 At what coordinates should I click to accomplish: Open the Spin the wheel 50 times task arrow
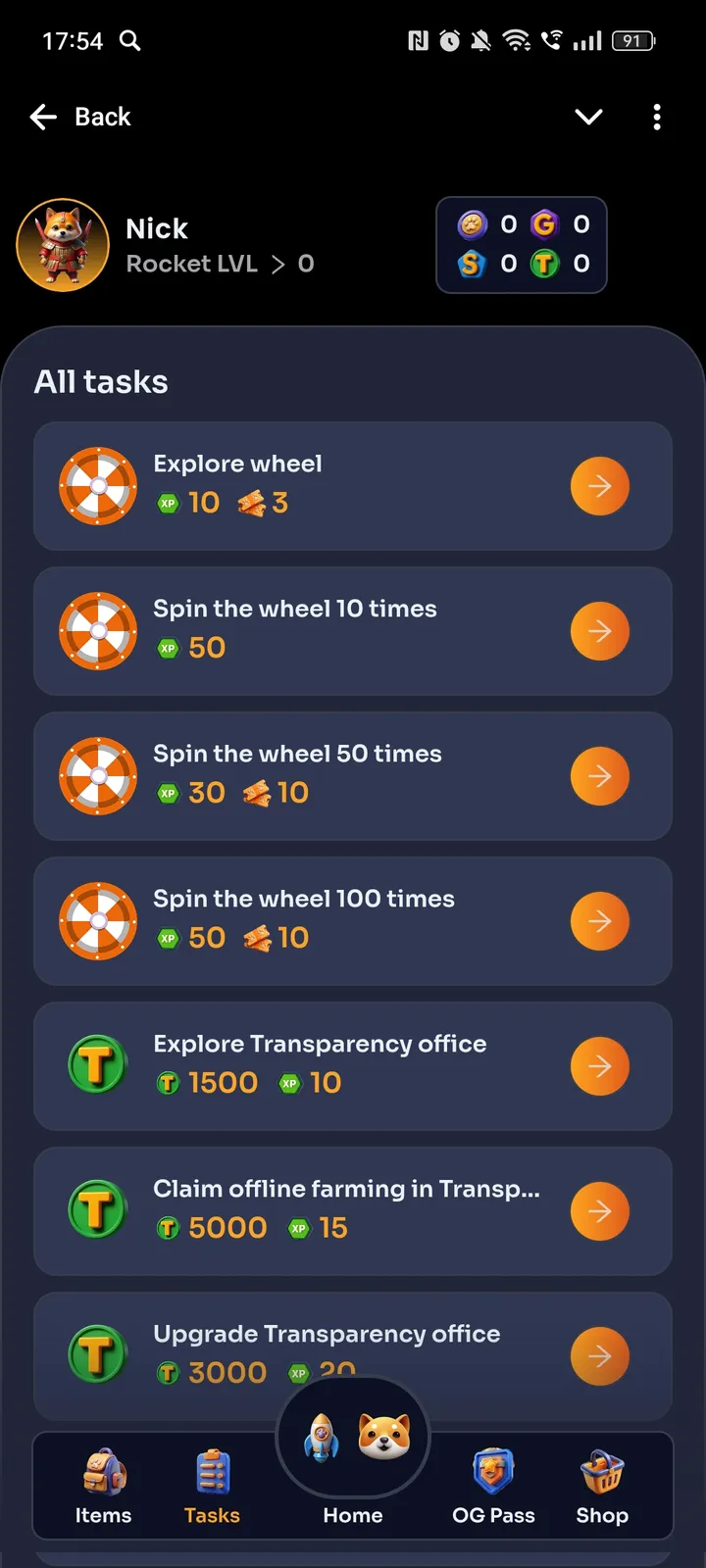599,775
